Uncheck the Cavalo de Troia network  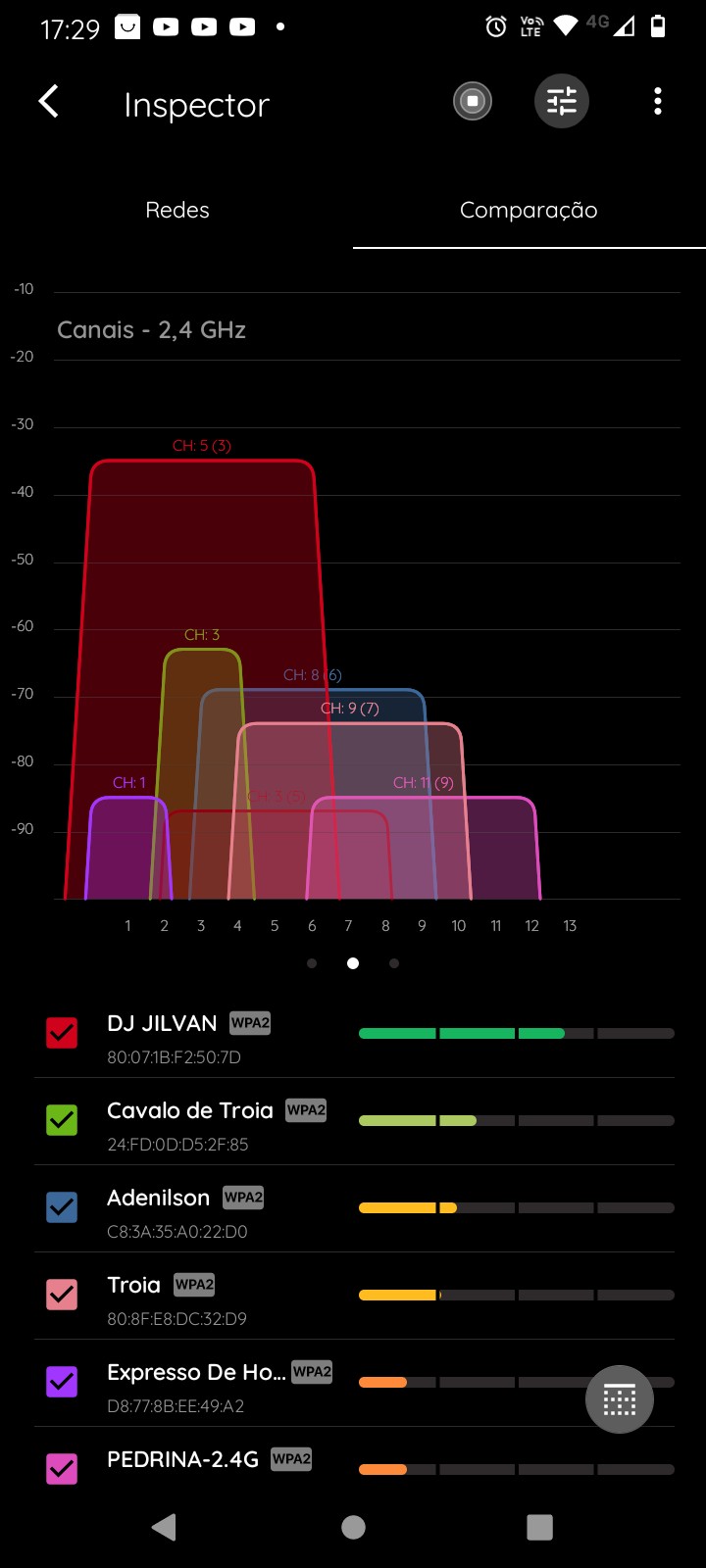point(62,1120)
